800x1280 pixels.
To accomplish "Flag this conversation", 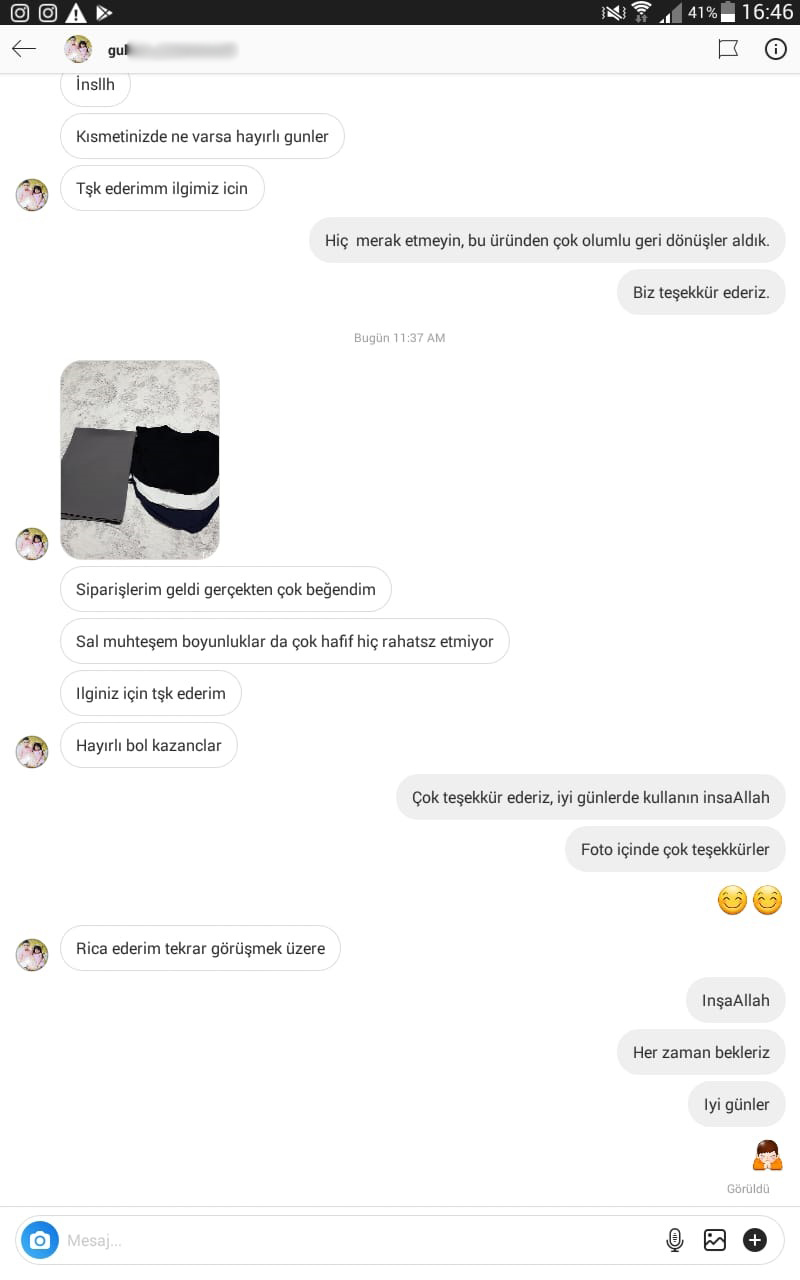I will (x=728, y=49).
